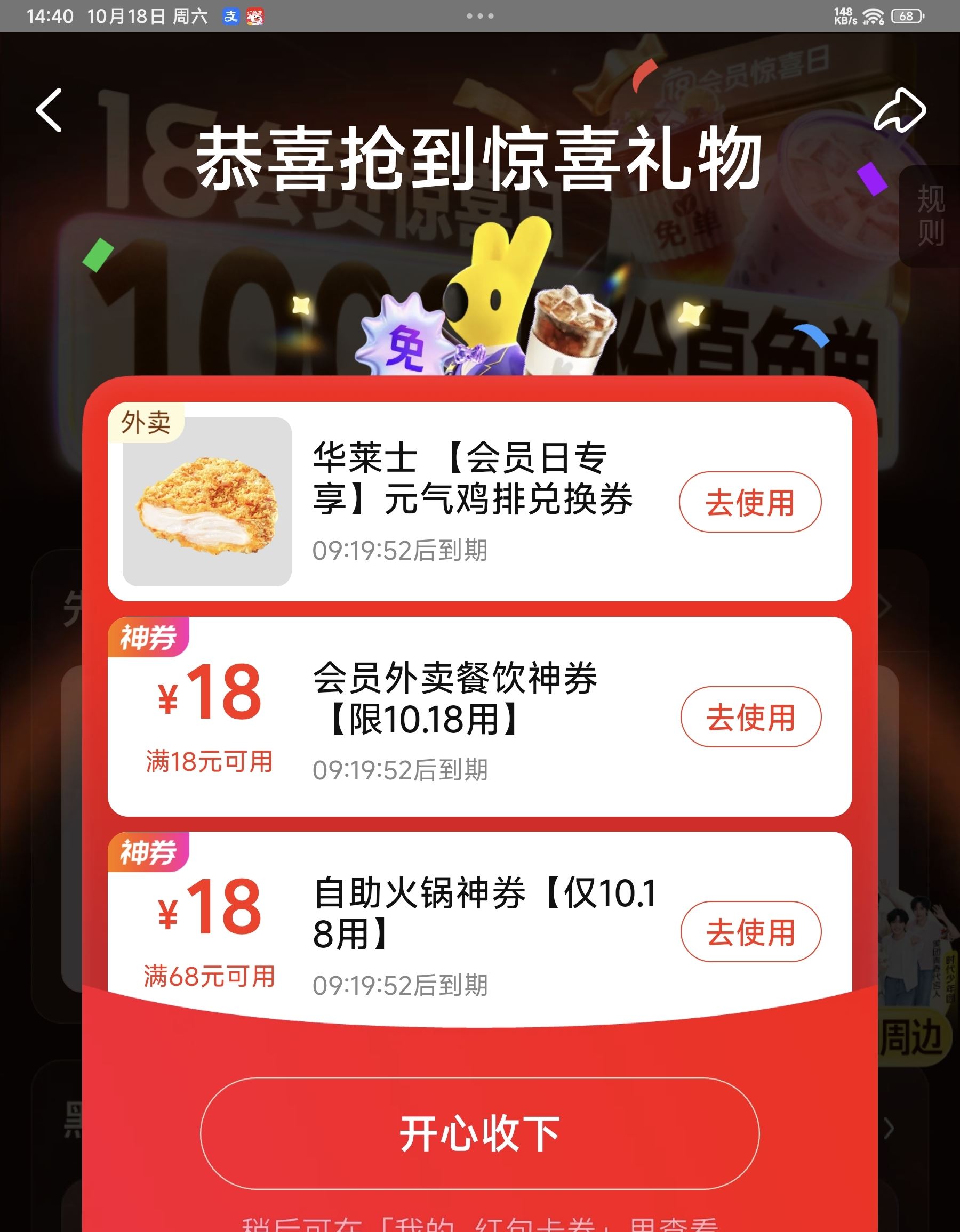Use the 华莱士 元气鸡排 exchange coupon

click(x=749, y=502)
